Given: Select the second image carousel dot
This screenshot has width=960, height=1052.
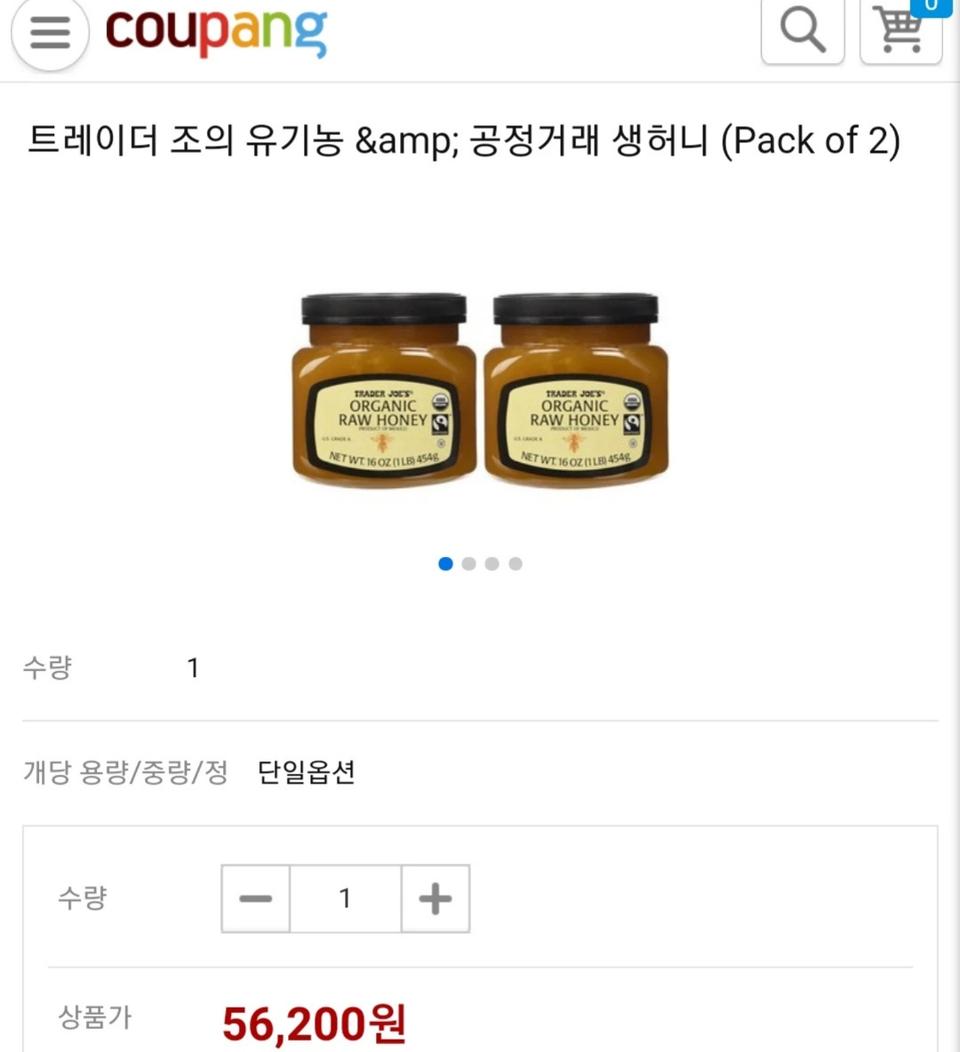Looking at the screenshot, I should (x=469, y=563).
